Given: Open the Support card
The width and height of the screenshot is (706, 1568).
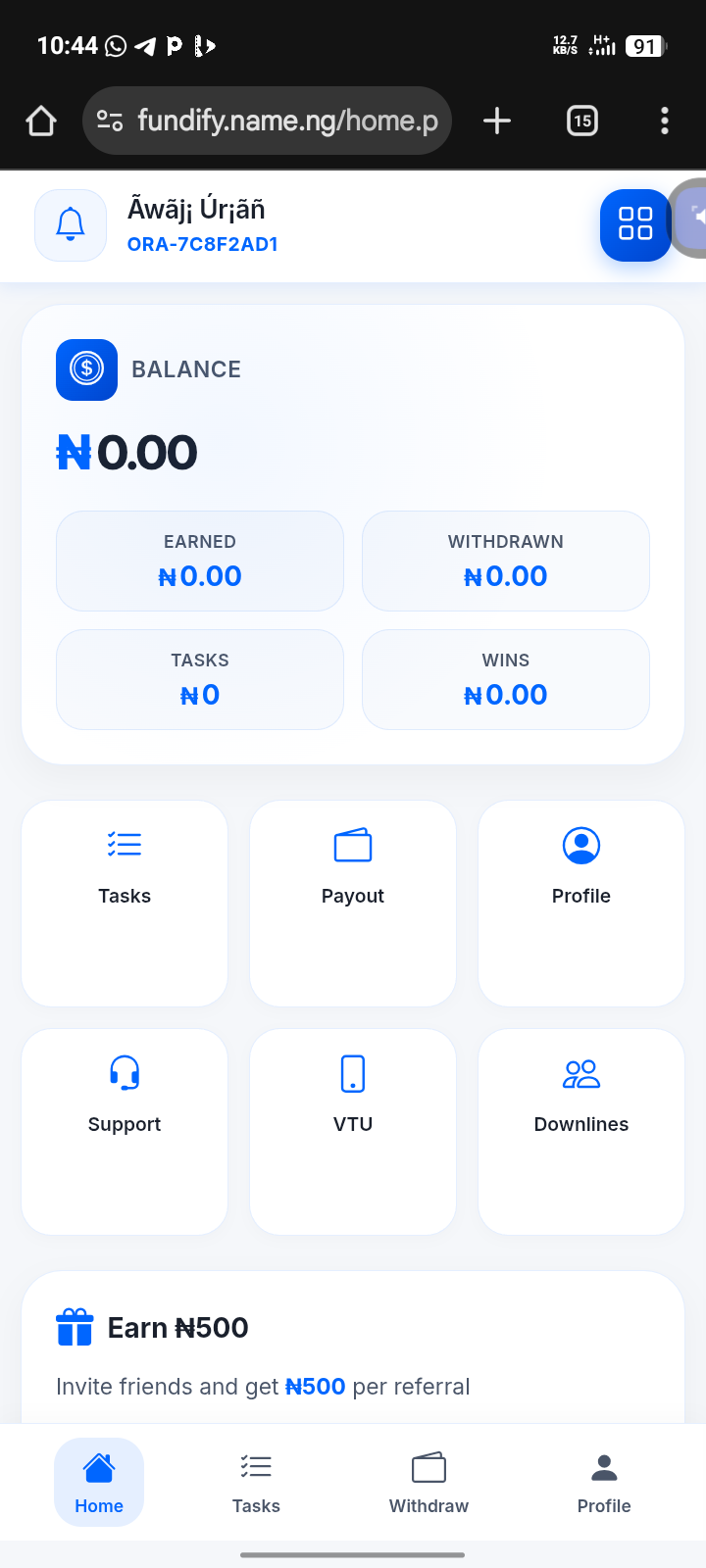Looking at the screenshot, I should point(125,1132).
